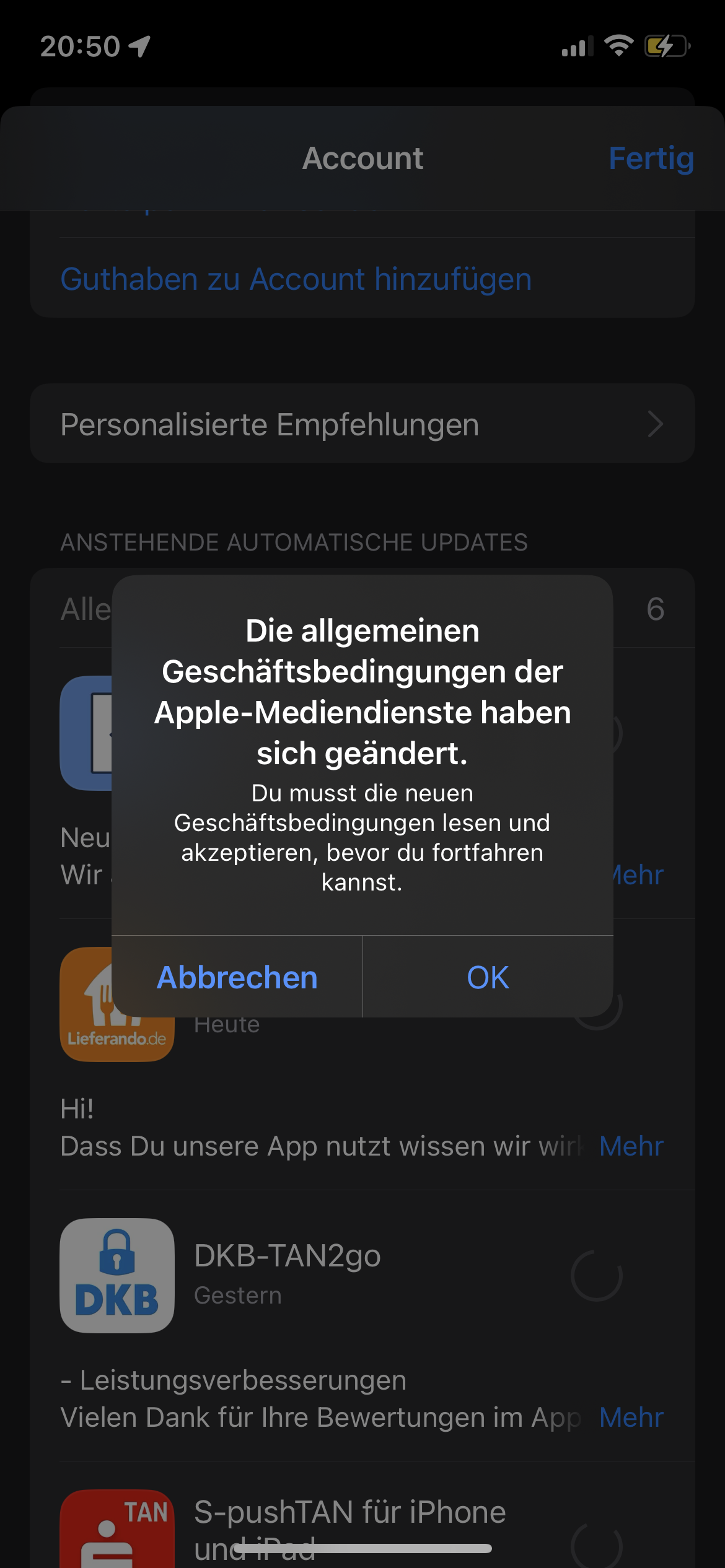Viewport: 725px width, 1568px height.
Task: Cancel the terms dialog with Abbrechen
Action: [237, 977]
